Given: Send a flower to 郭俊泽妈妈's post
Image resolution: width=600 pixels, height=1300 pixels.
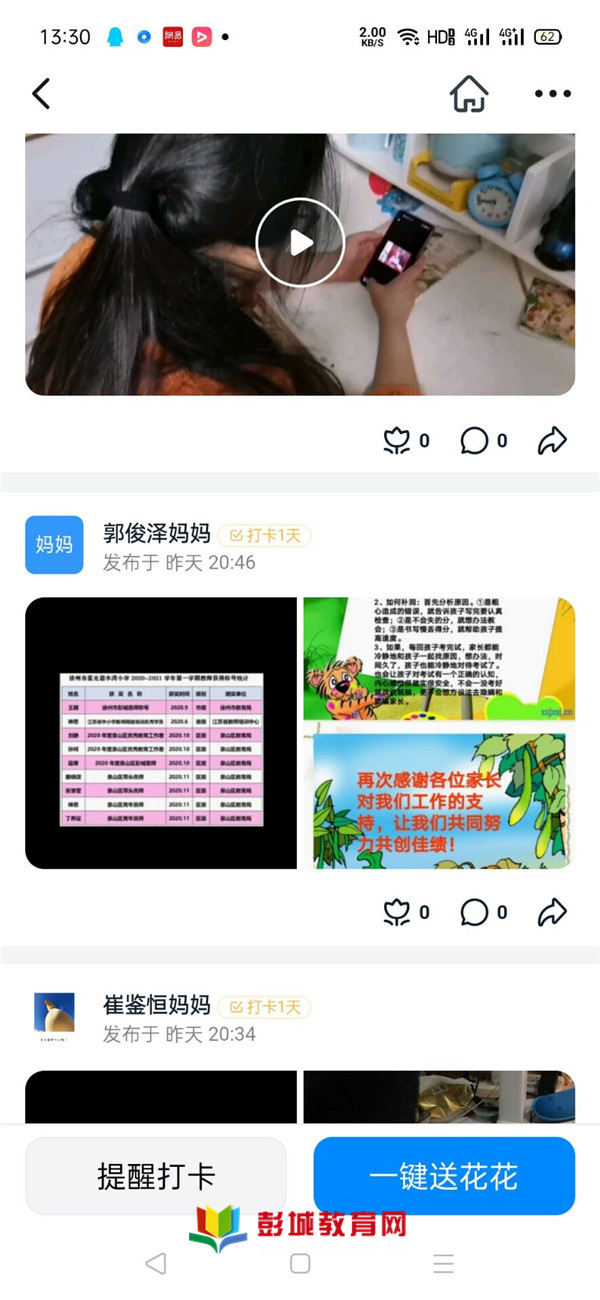Looking at the screenshot, I should 398,912.
